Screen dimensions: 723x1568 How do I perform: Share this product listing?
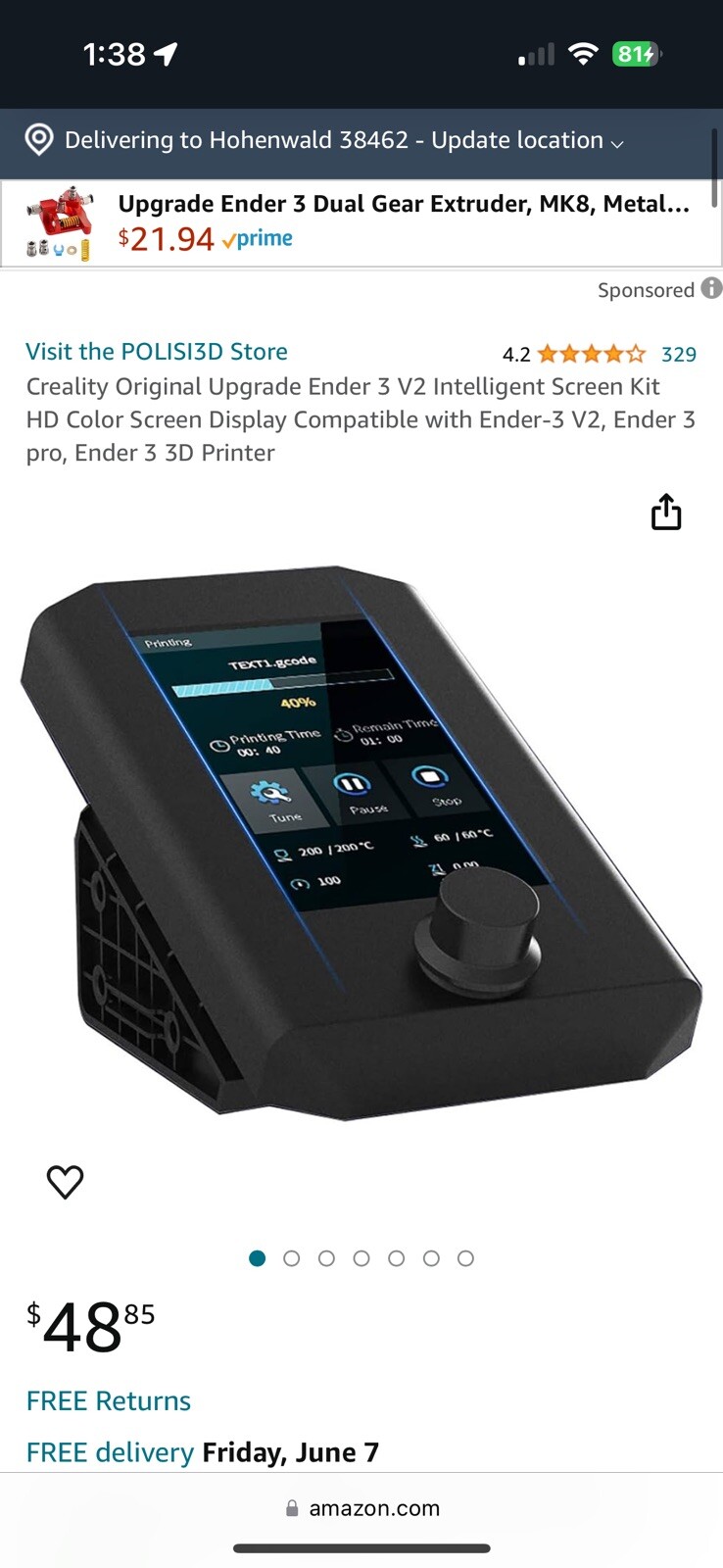(666, 512)
